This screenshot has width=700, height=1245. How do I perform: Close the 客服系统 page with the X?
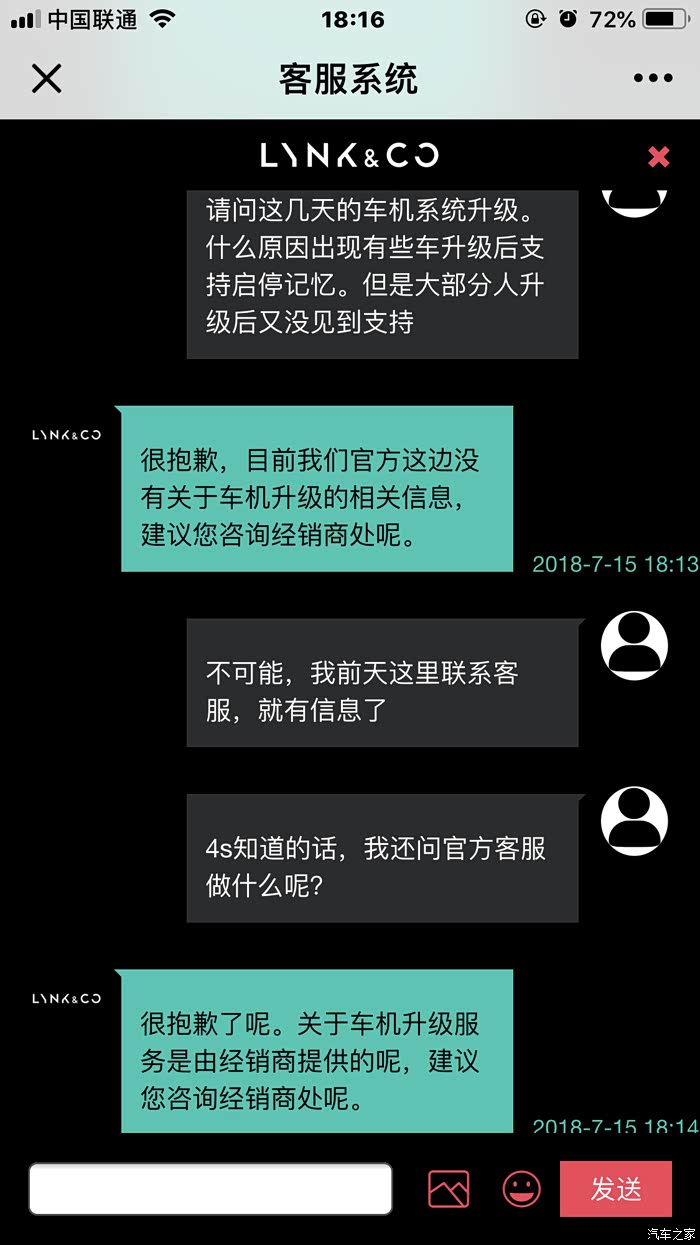(46, 78)
